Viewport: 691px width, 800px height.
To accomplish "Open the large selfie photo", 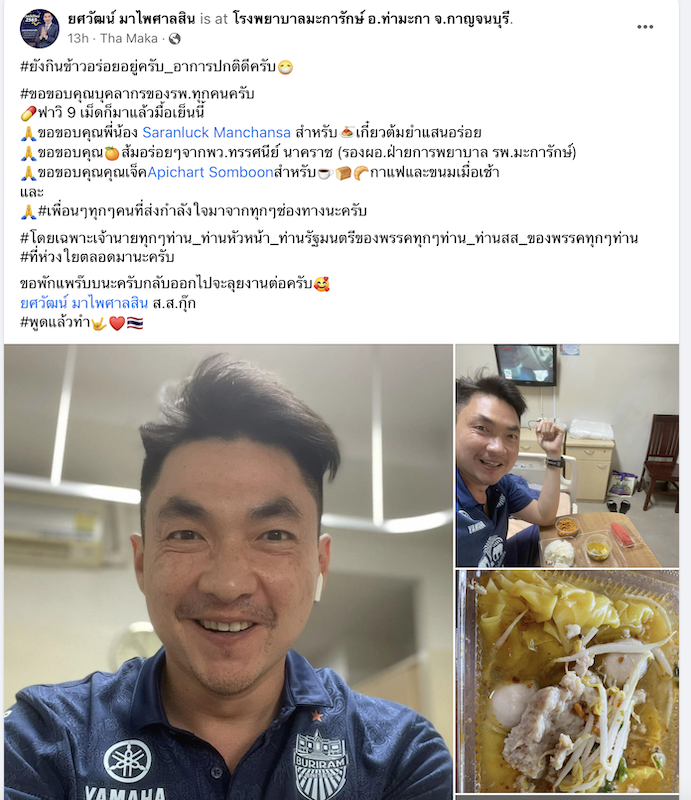I will coord(228,571).
